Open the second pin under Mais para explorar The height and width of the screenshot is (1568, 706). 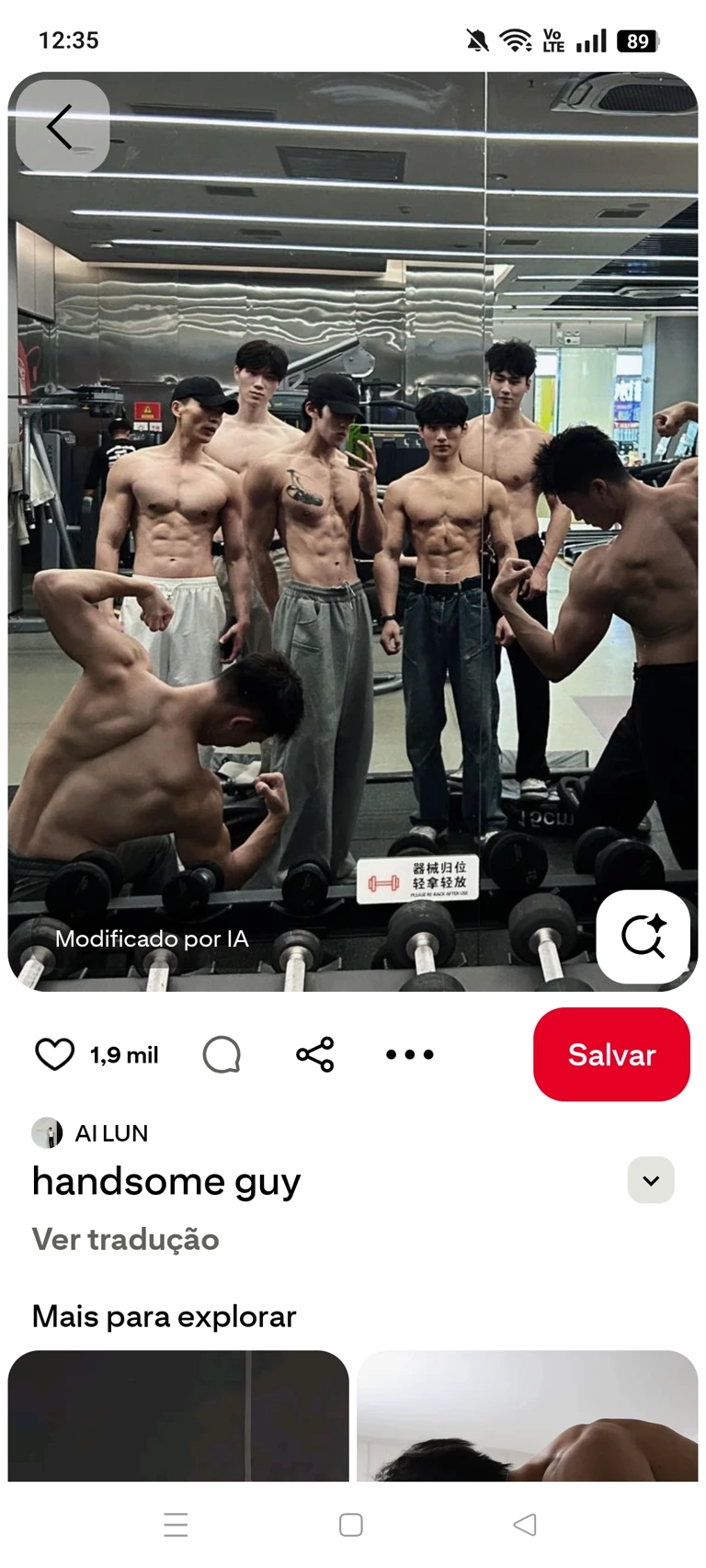click(527, 1415)
